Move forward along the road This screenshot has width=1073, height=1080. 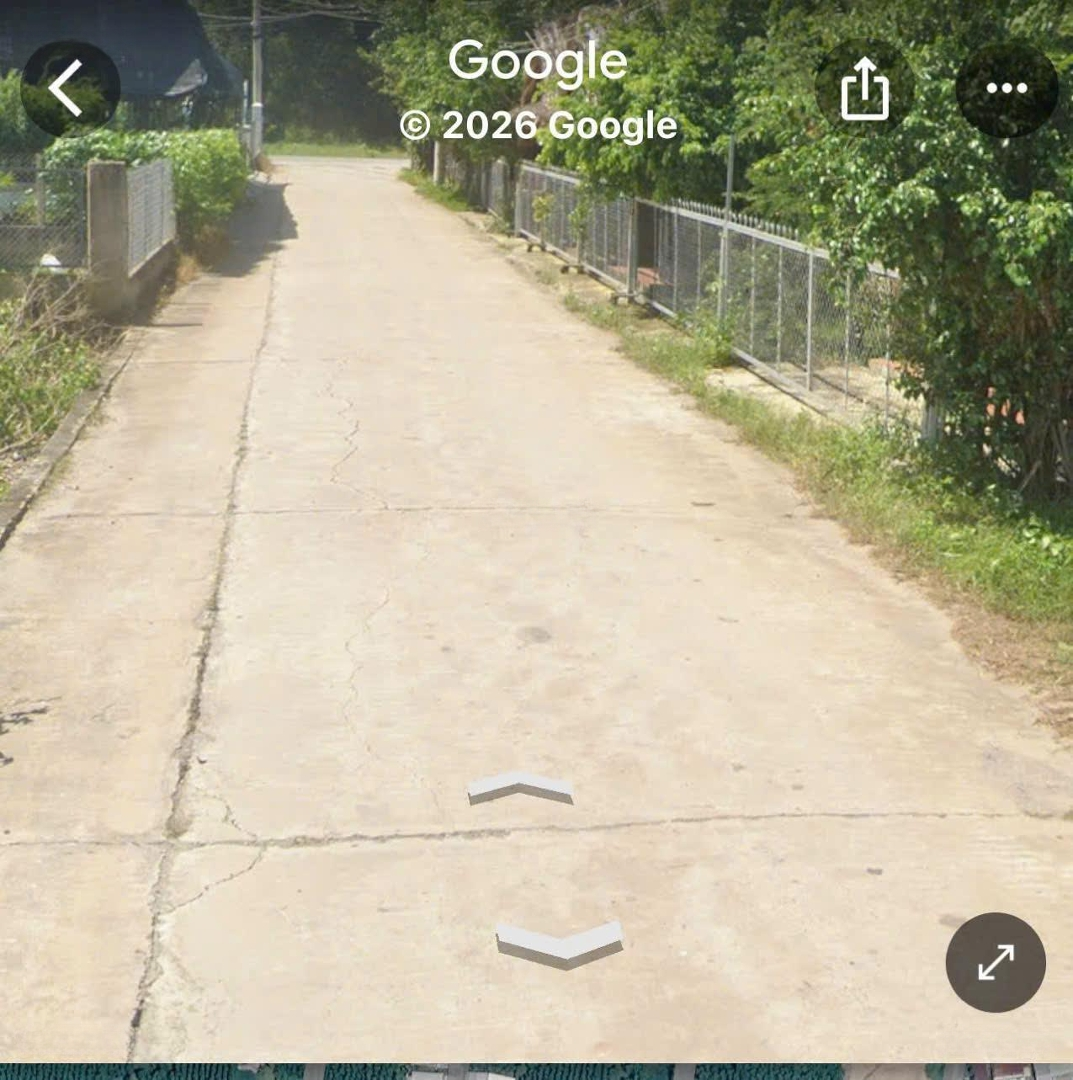pyautogui.click(x=520, y=787)
